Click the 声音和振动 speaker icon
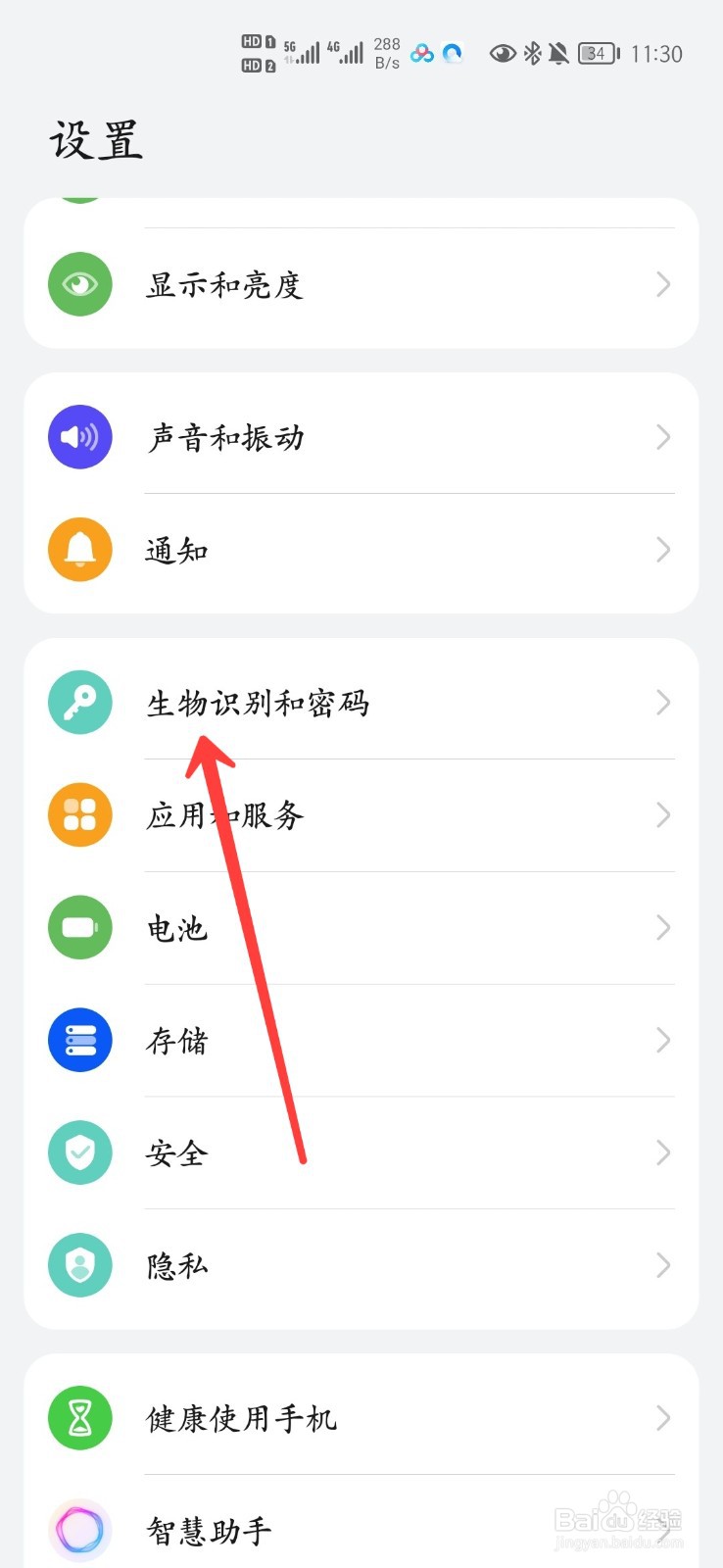723x1568 pixels. pyautogui.click(x=79, y=436)
